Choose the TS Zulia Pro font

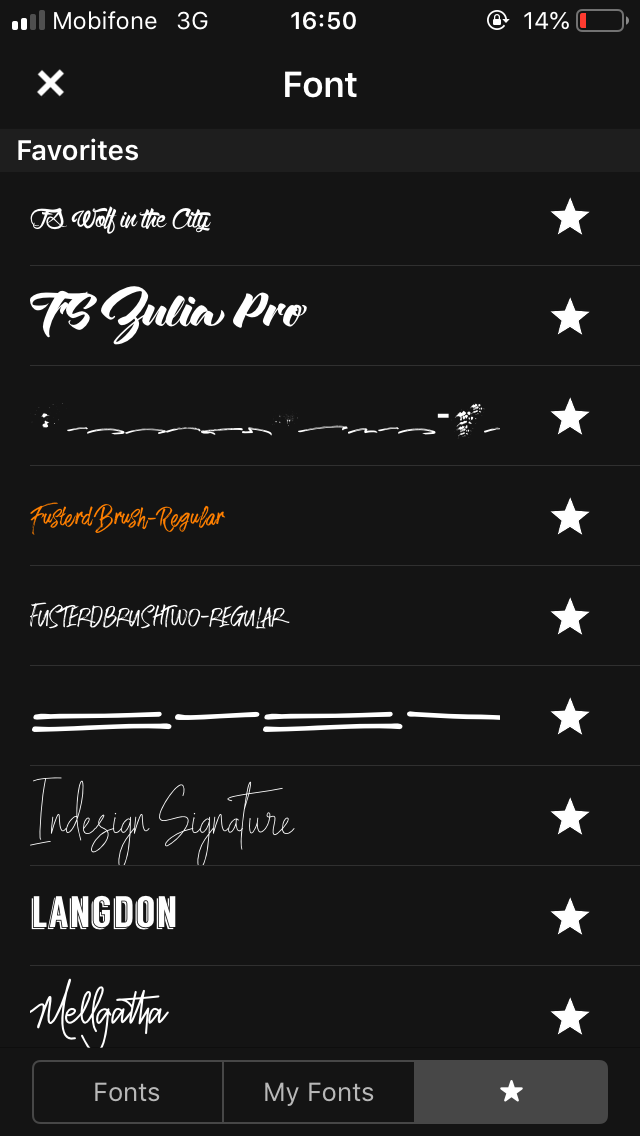click(168, 315)
